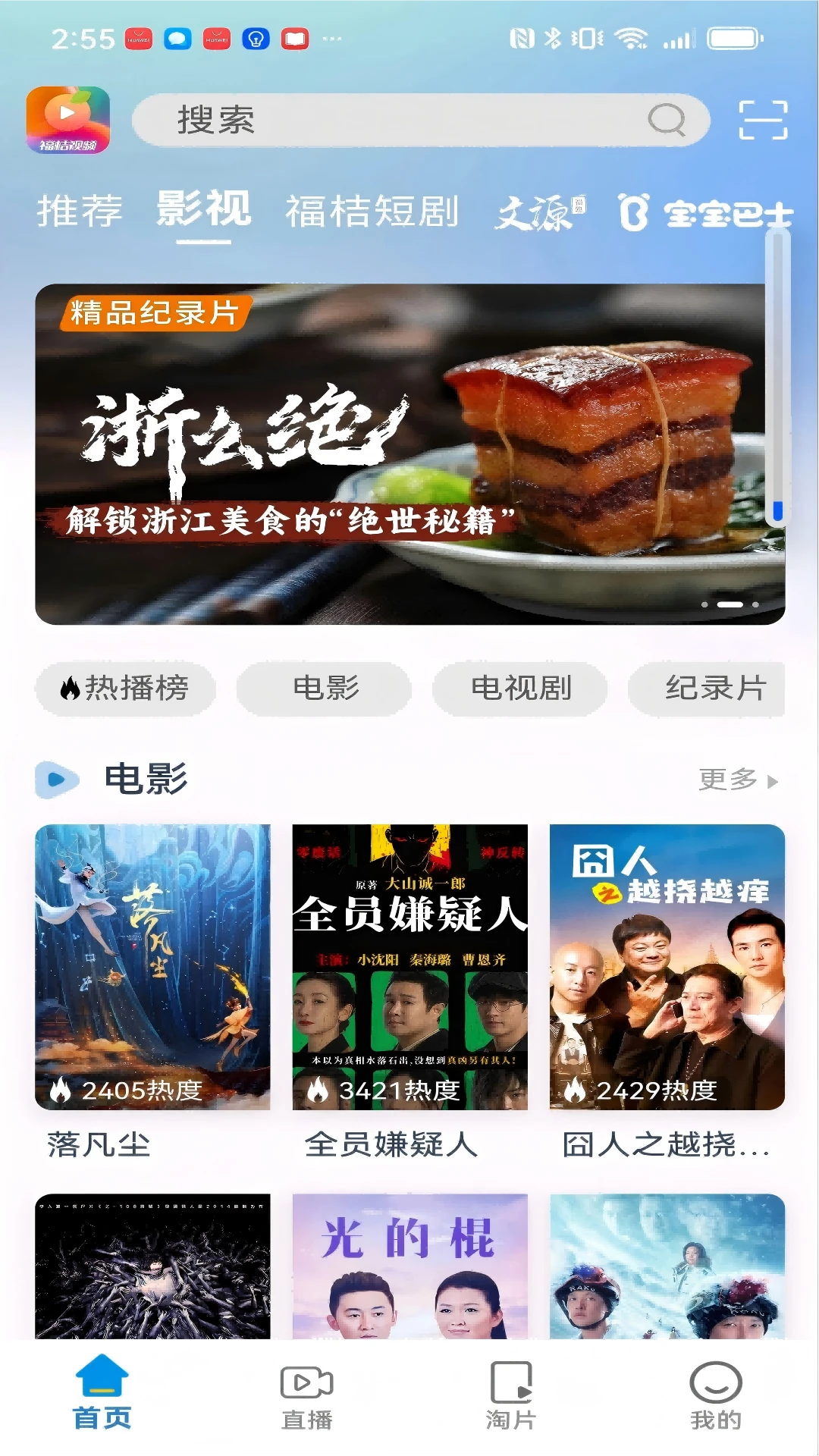This screenshot has height=1456, width=819.
Task: Choose the 纪录片 filter chip
Action: click(707, 688)
